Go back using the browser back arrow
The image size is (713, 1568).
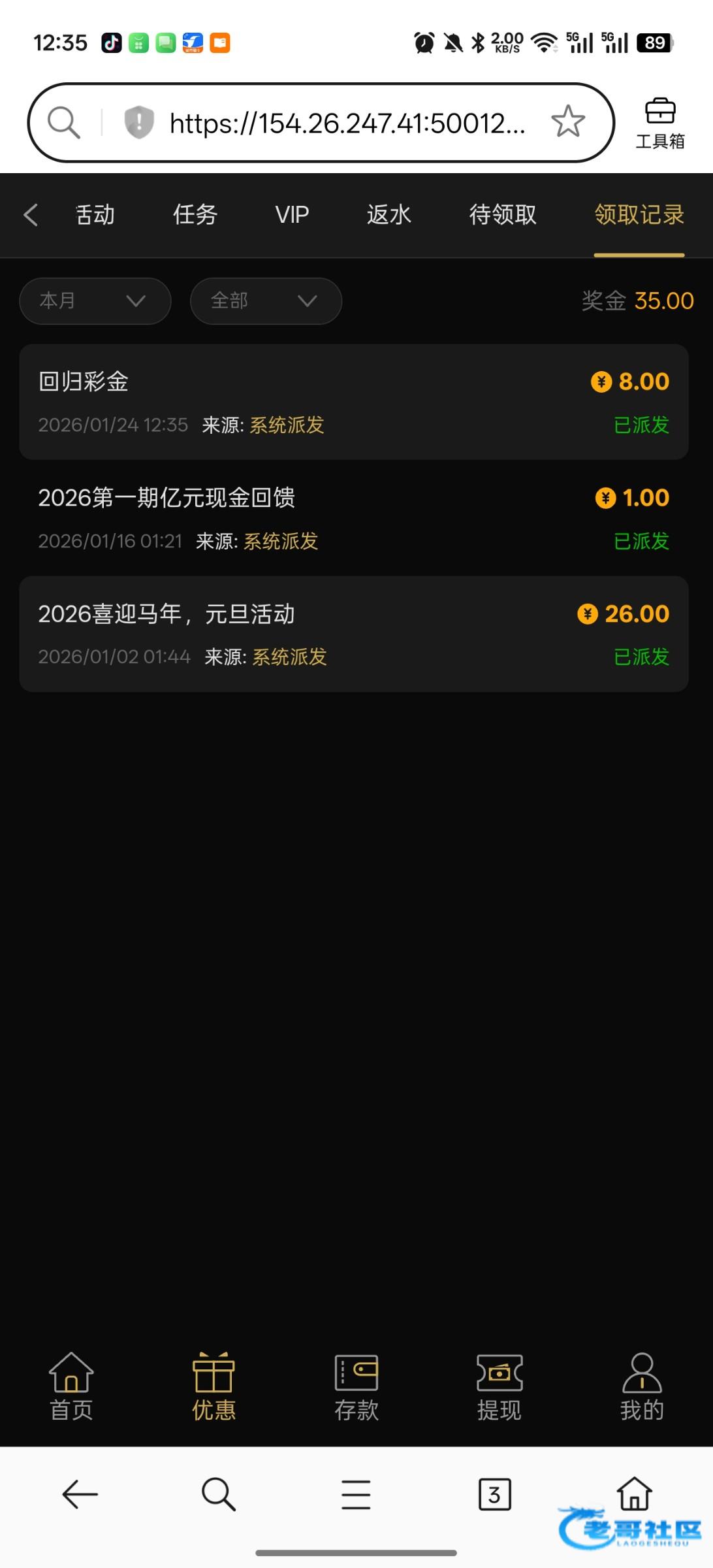tap(80, 1495)
